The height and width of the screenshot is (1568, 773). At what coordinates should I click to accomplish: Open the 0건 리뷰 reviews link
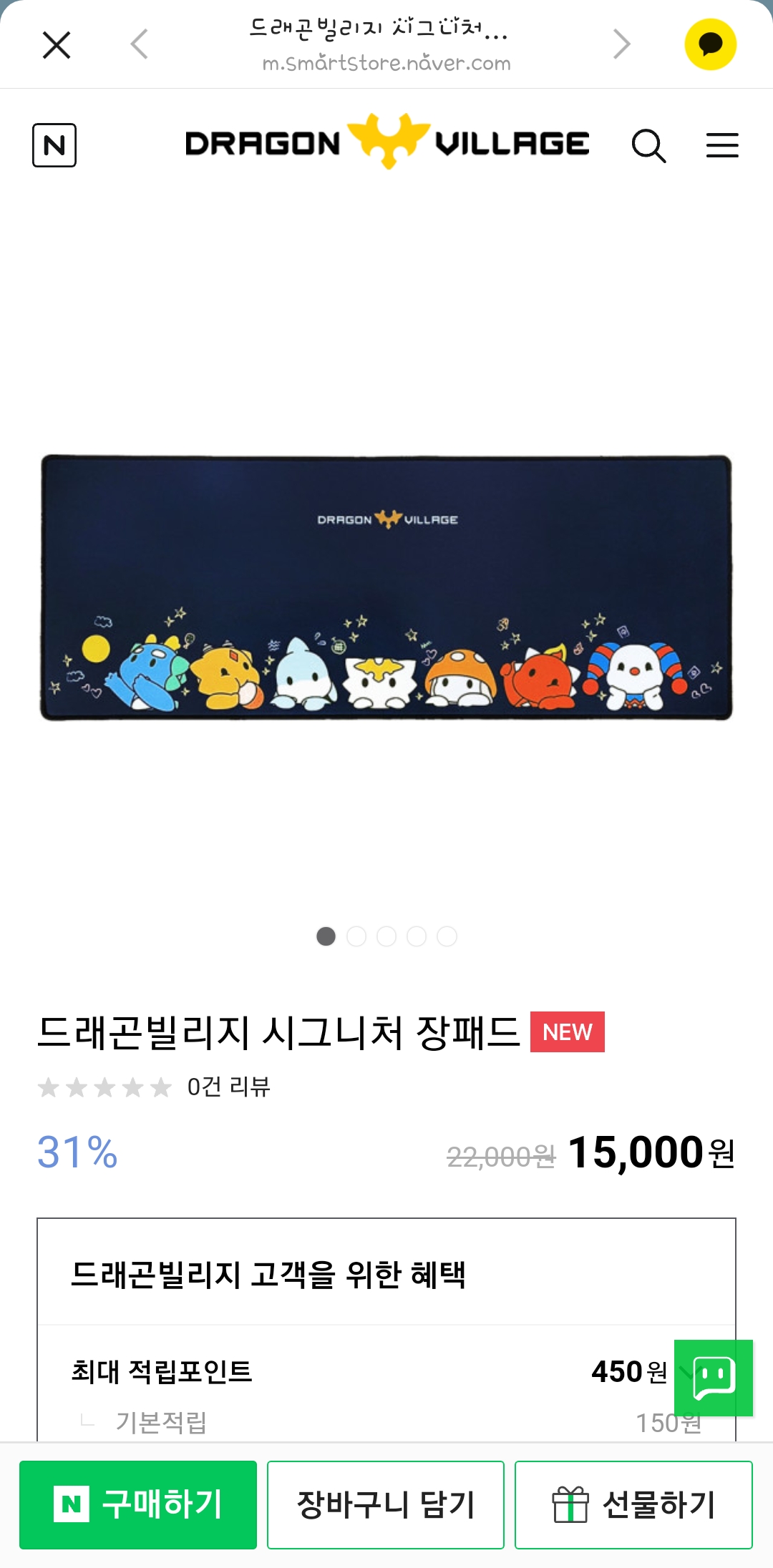coord(228,1087)
